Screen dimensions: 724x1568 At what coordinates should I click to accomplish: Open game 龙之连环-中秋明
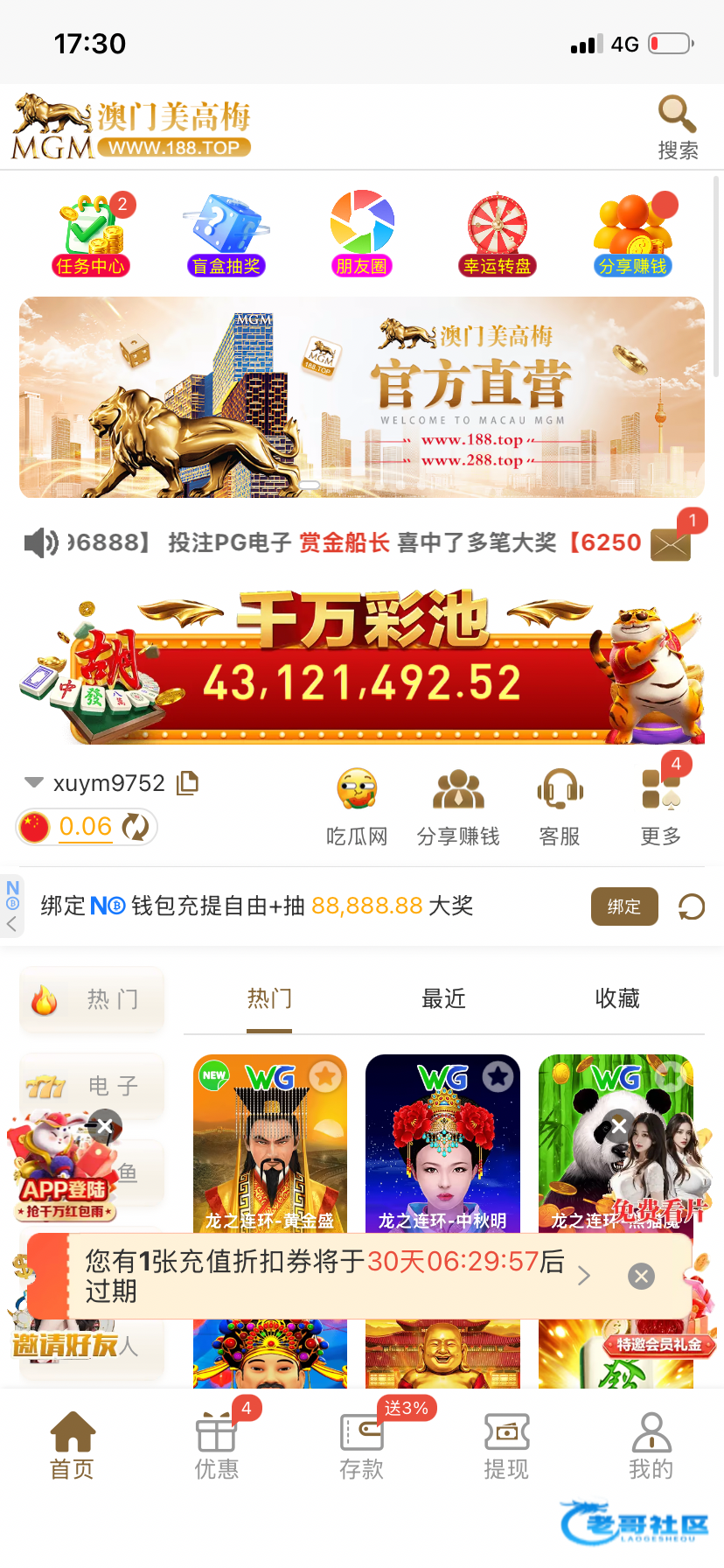click(x=442, y=1144)
